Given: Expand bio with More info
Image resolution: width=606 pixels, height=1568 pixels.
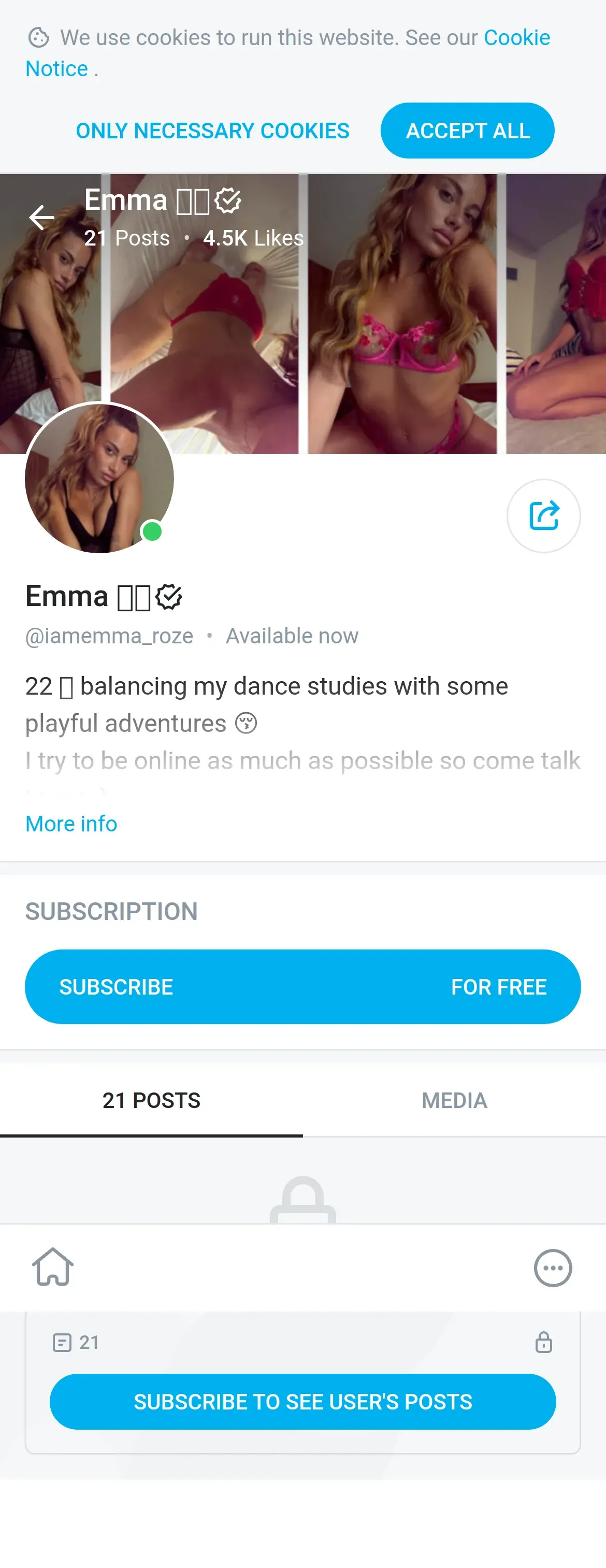Looking at the screenshot, I should pos(71,824).
